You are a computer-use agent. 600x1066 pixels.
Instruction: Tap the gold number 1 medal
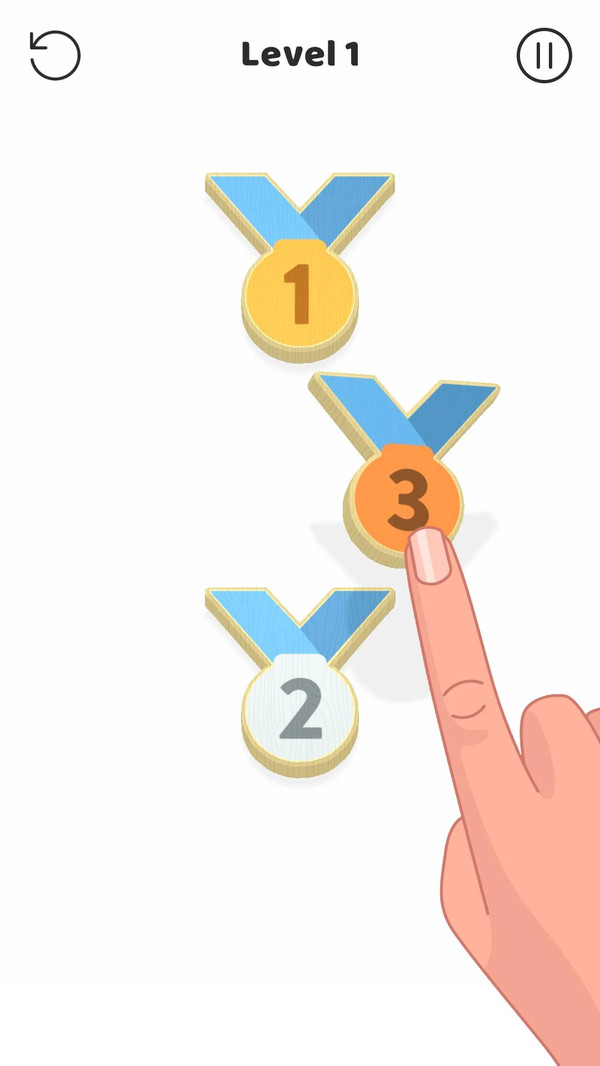point(299,295)
